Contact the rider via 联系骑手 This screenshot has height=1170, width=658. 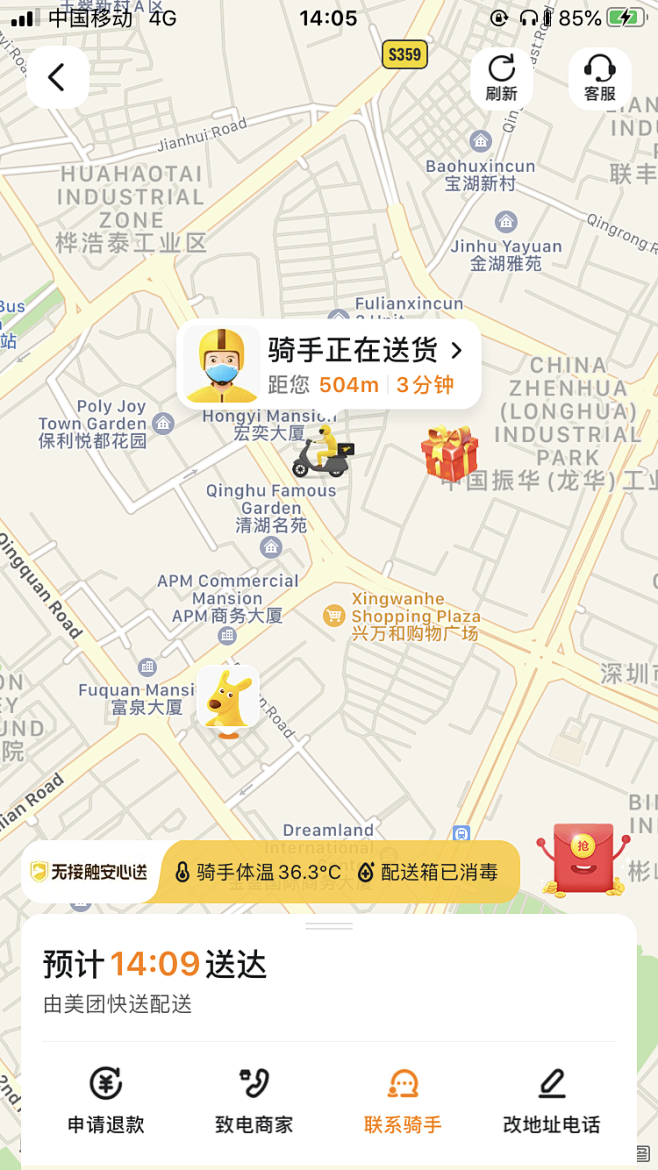tap(403, 1100)
